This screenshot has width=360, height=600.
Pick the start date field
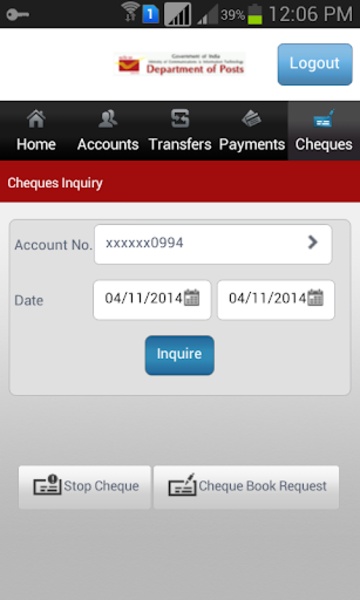click(x=152, y=300)
